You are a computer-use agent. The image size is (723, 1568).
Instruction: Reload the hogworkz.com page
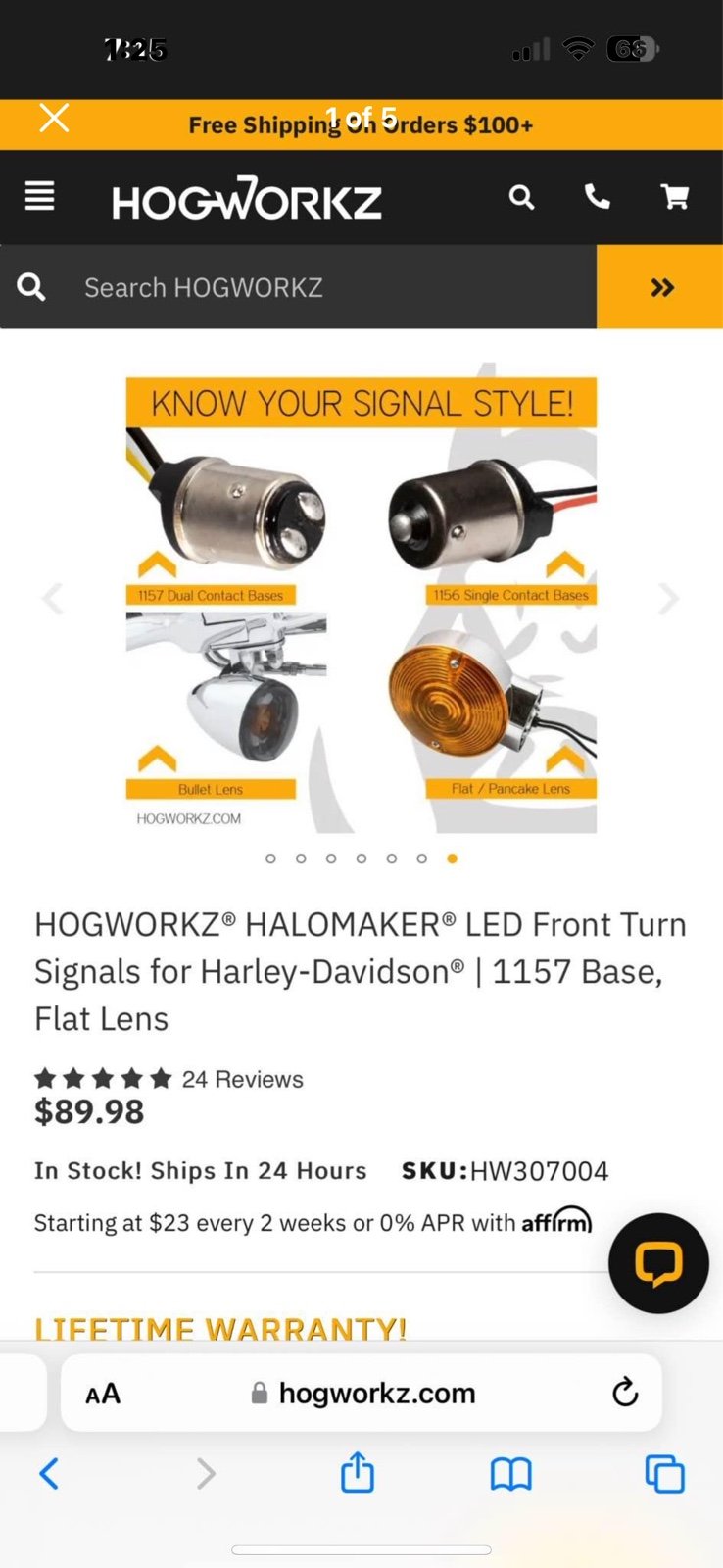pyautogui.click(x=625, y=1392)
